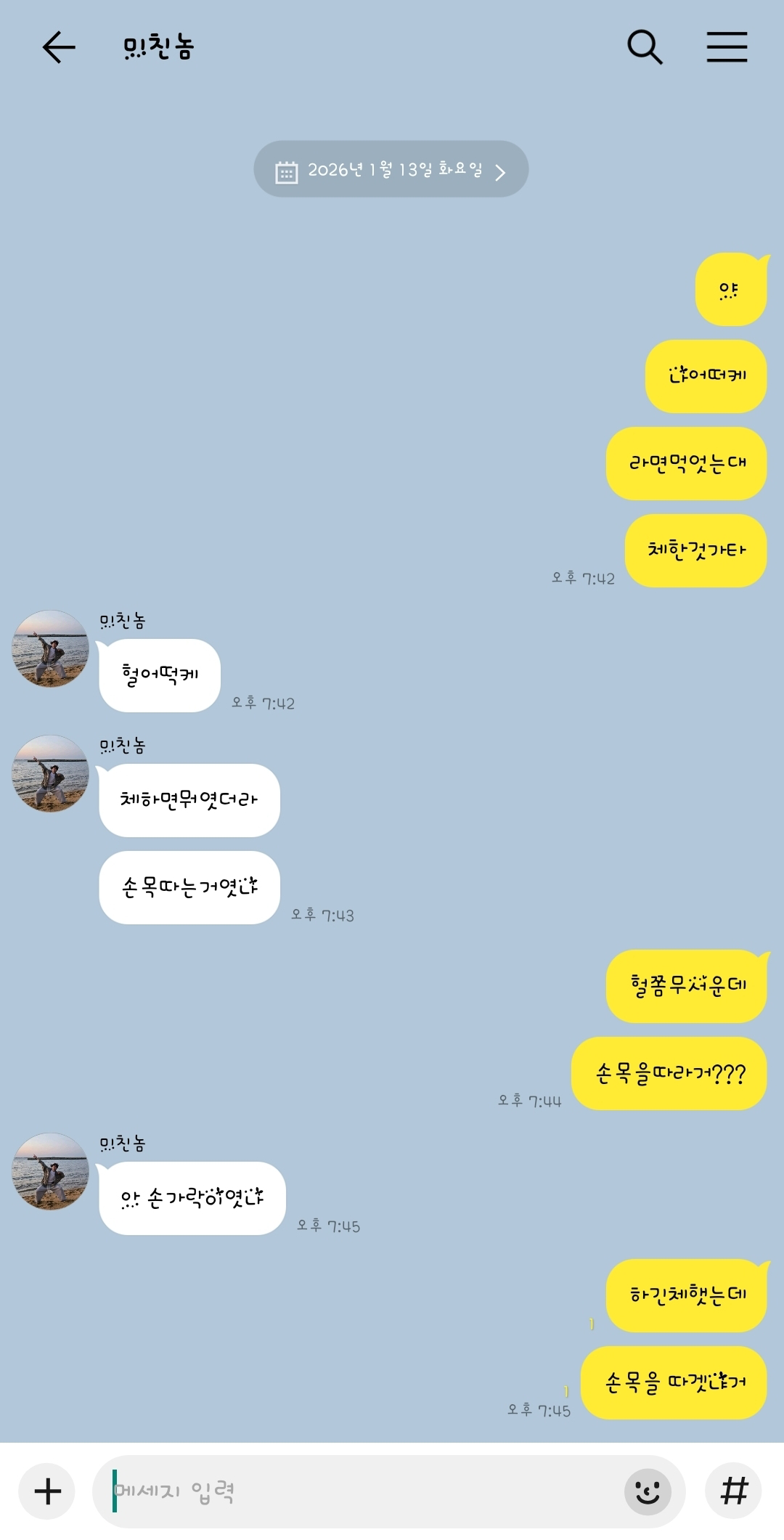Search within this conversation

coord(645,48)
